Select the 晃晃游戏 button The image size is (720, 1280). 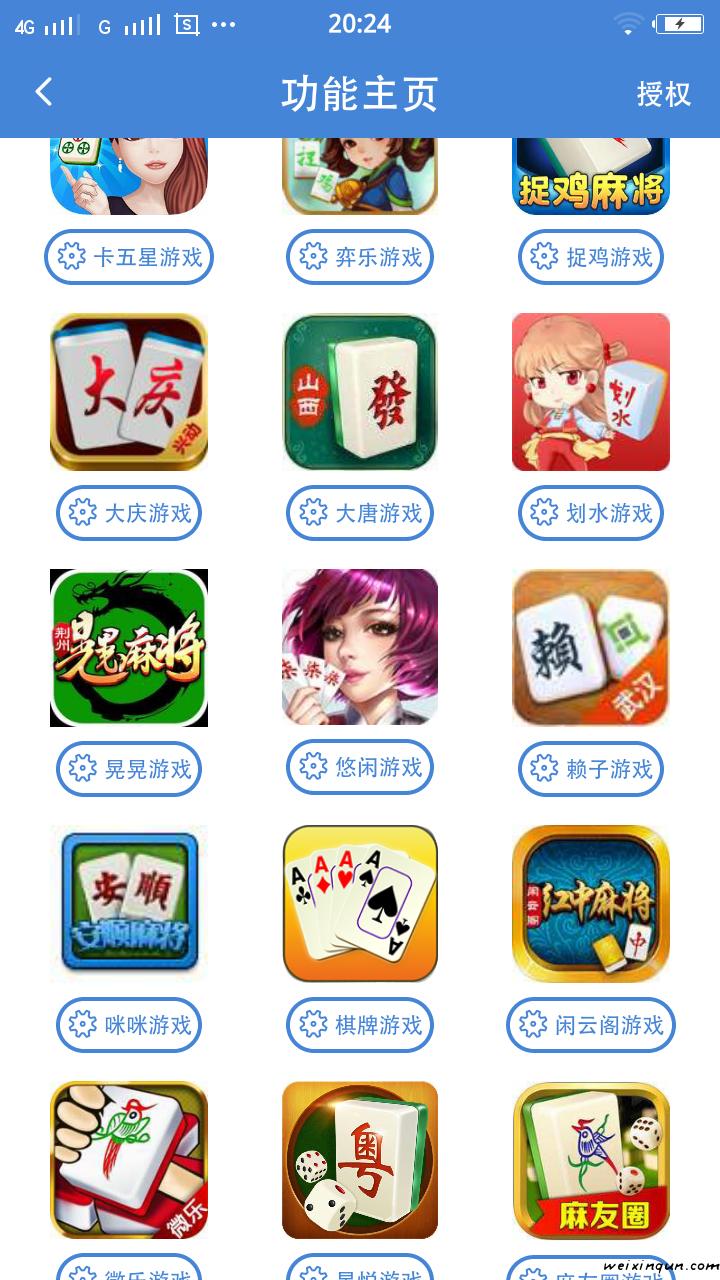tap(129, 769)
